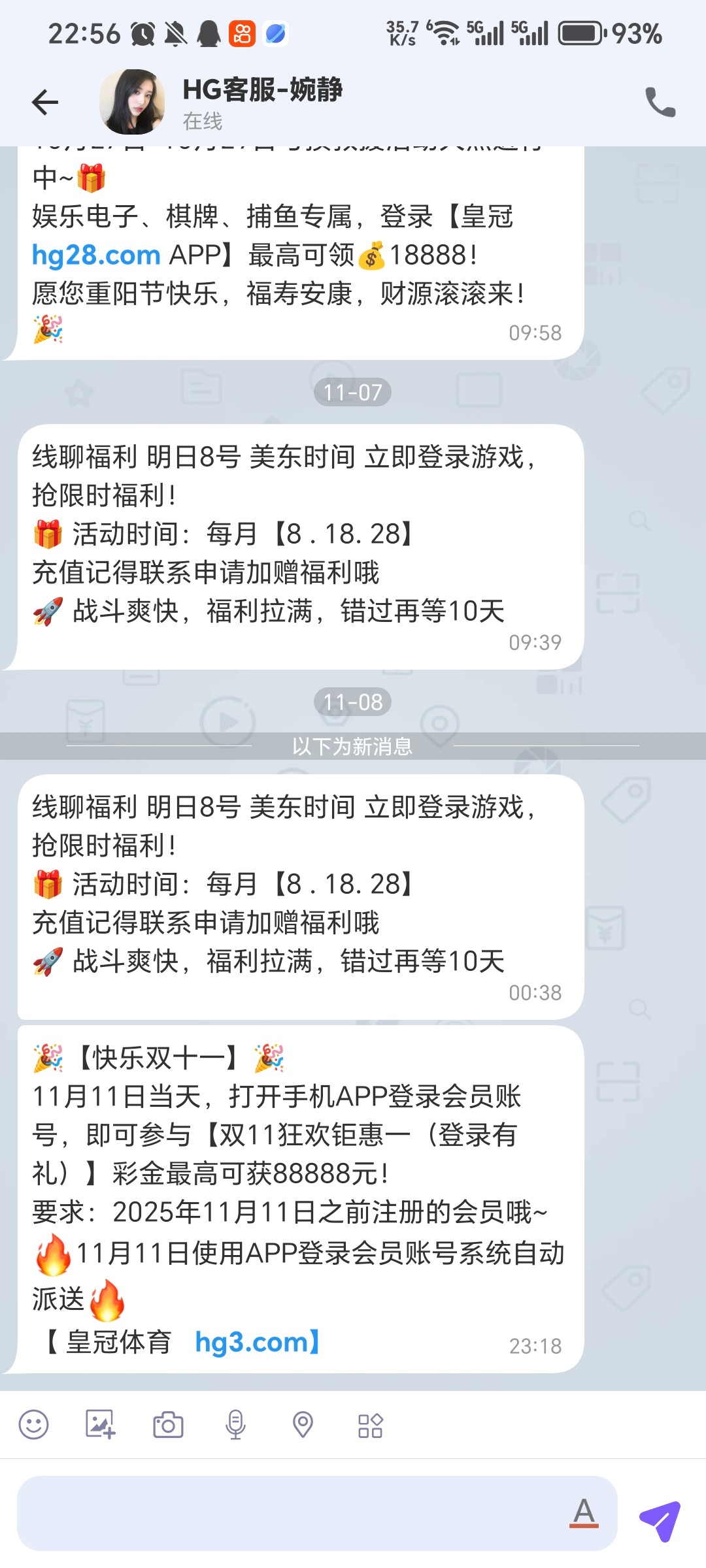
Task: Open the more-tools grid next to location
Action: 371,1425
